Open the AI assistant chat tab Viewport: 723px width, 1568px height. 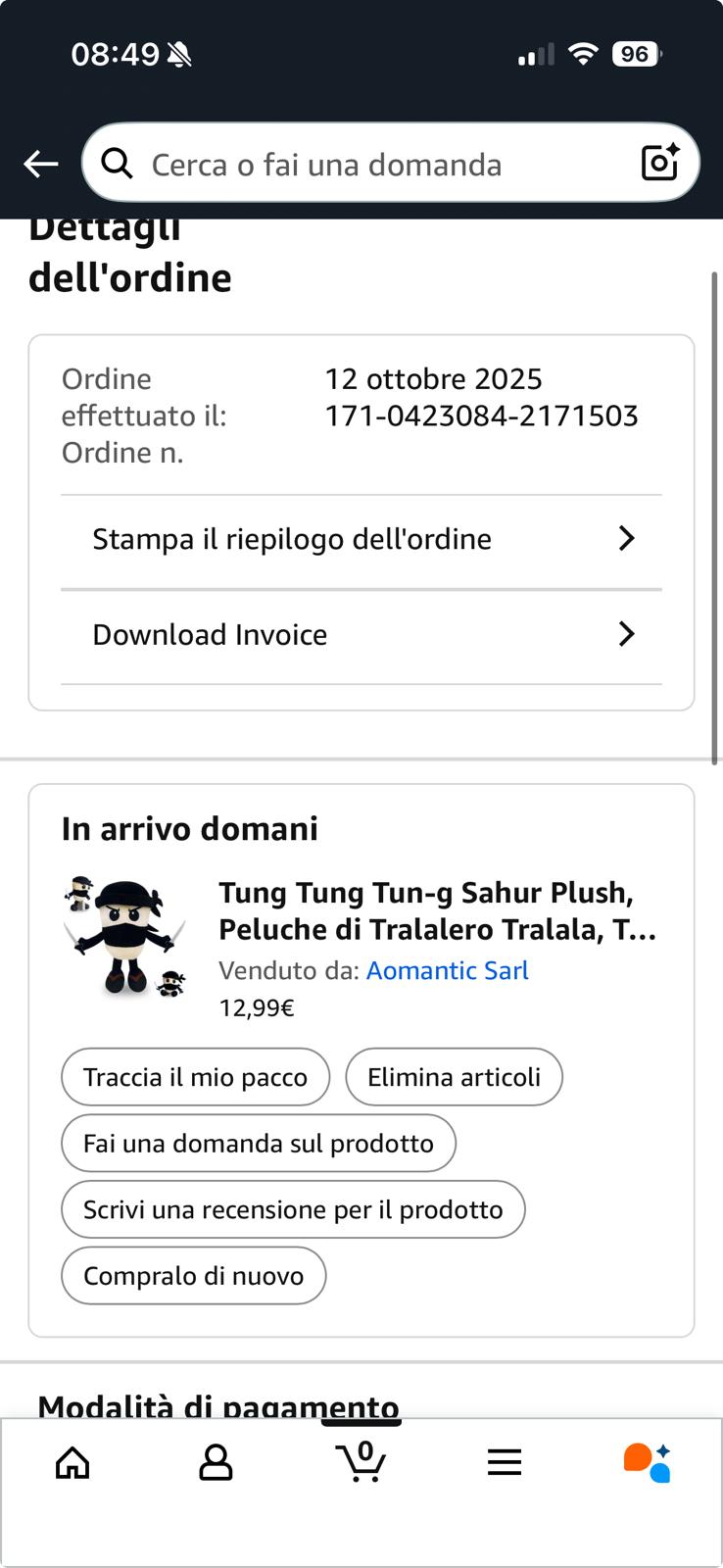click(648, 1463)
